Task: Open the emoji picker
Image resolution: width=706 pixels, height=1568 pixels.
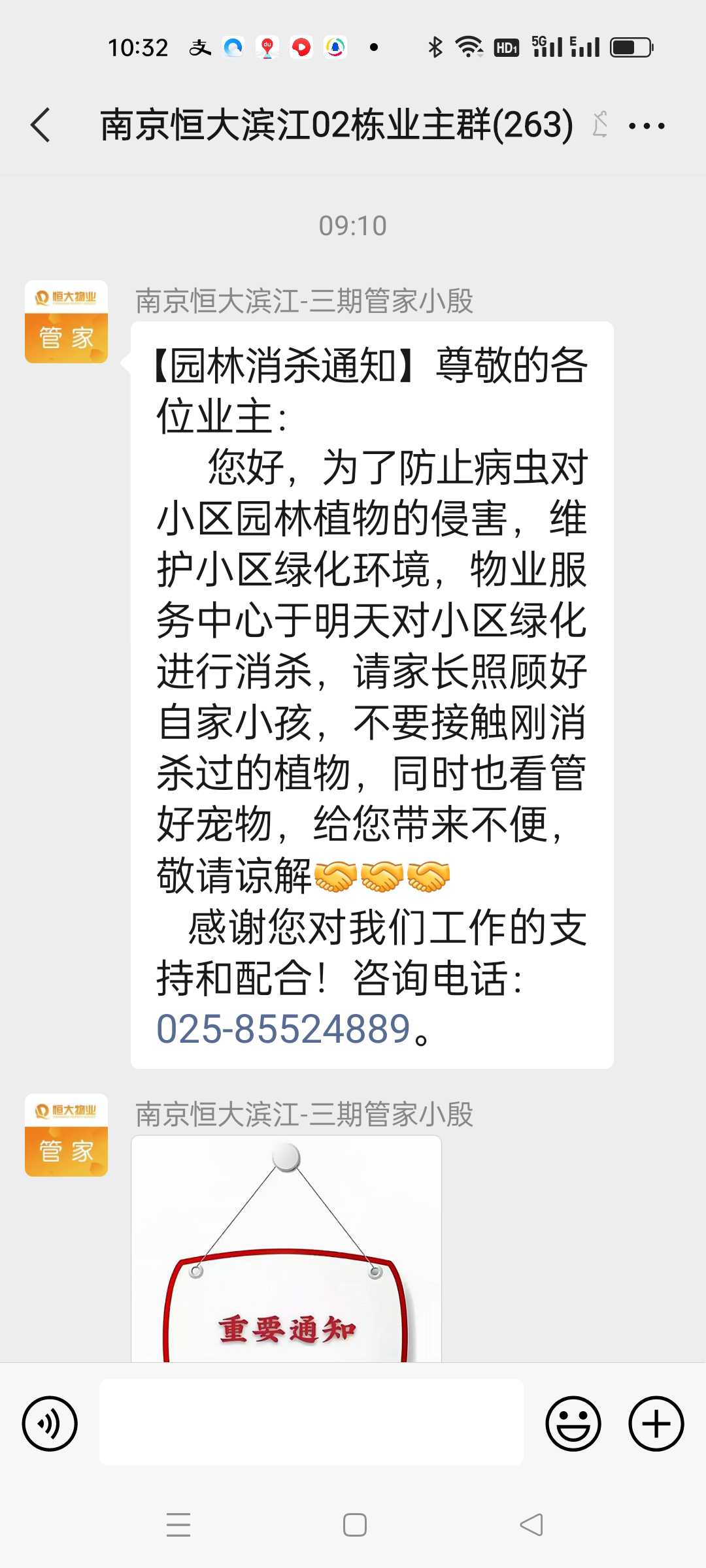Action: (573, 1424)
